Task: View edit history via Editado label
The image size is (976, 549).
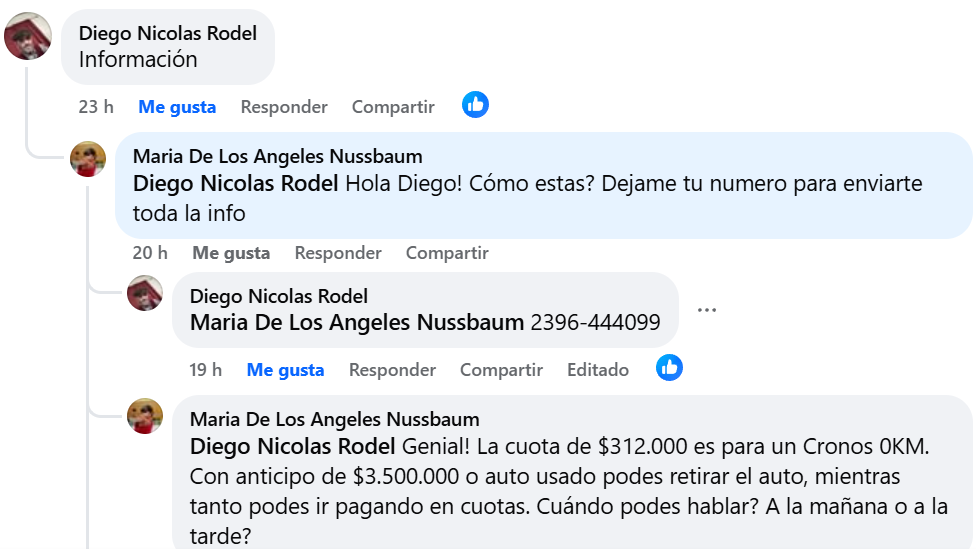Action: pos(598,370)
